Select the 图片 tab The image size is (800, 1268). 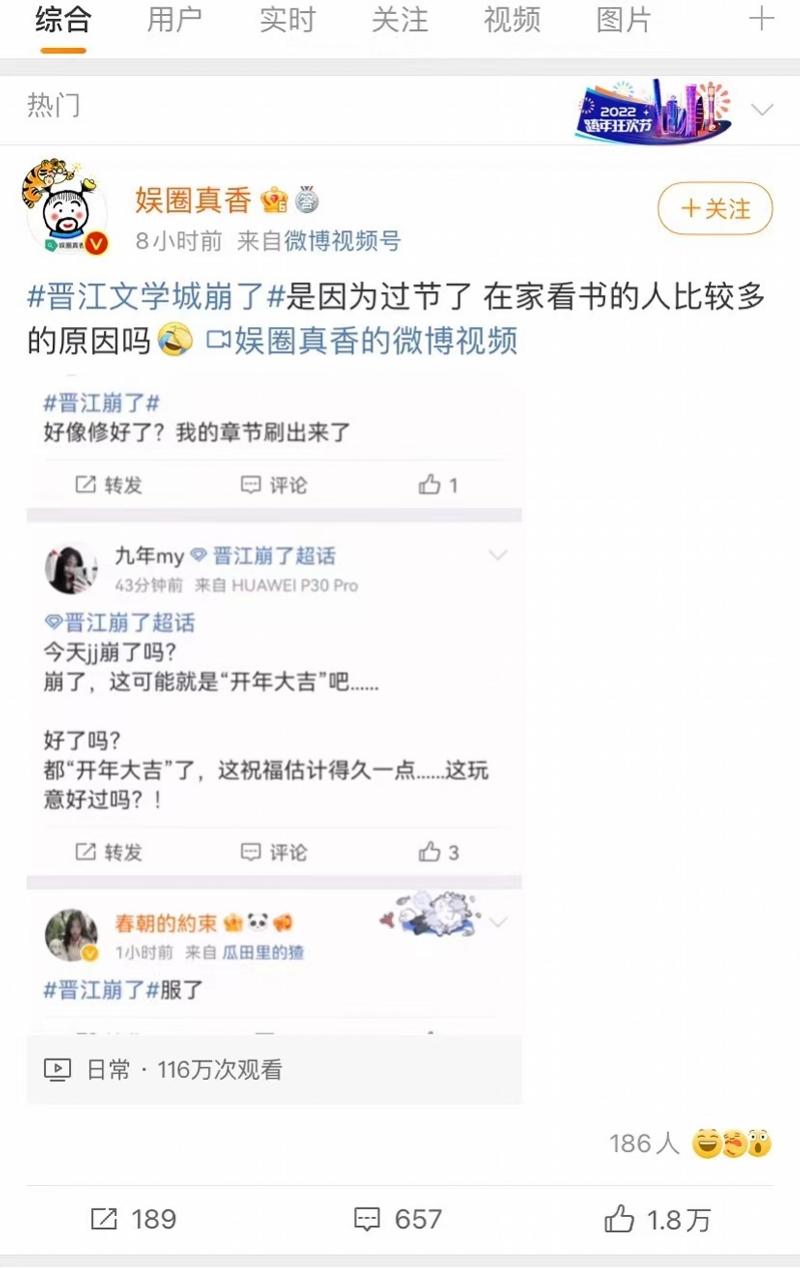coord(624,20)
